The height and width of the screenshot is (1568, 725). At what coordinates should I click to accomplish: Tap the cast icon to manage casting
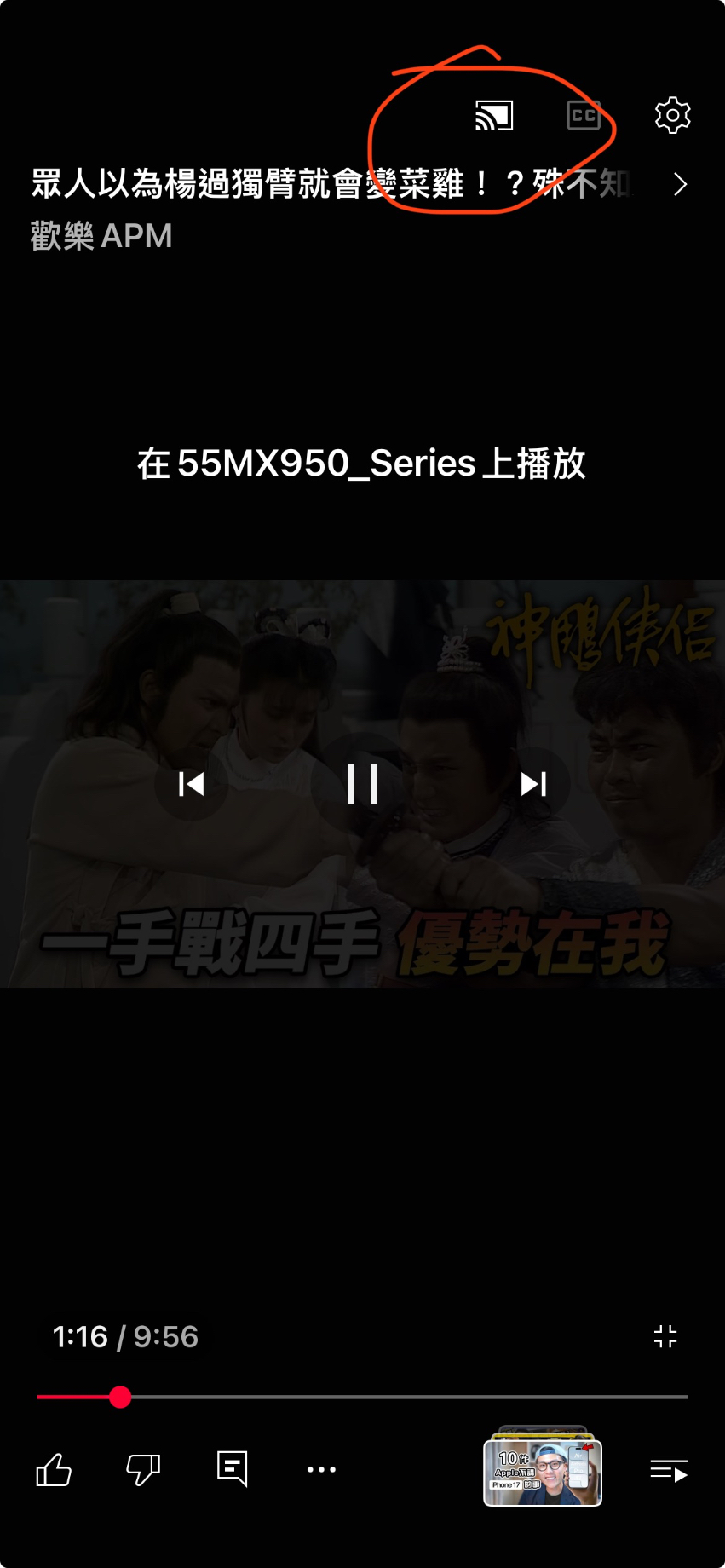[x=494, y=115]
